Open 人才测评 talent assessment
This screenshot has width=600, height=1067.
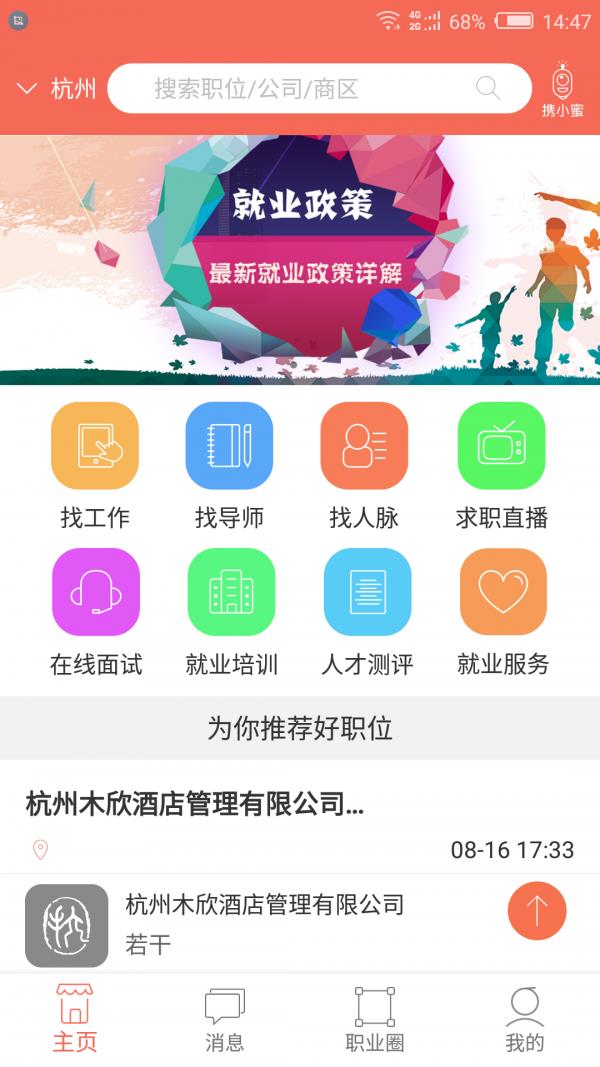click(367, 611)
